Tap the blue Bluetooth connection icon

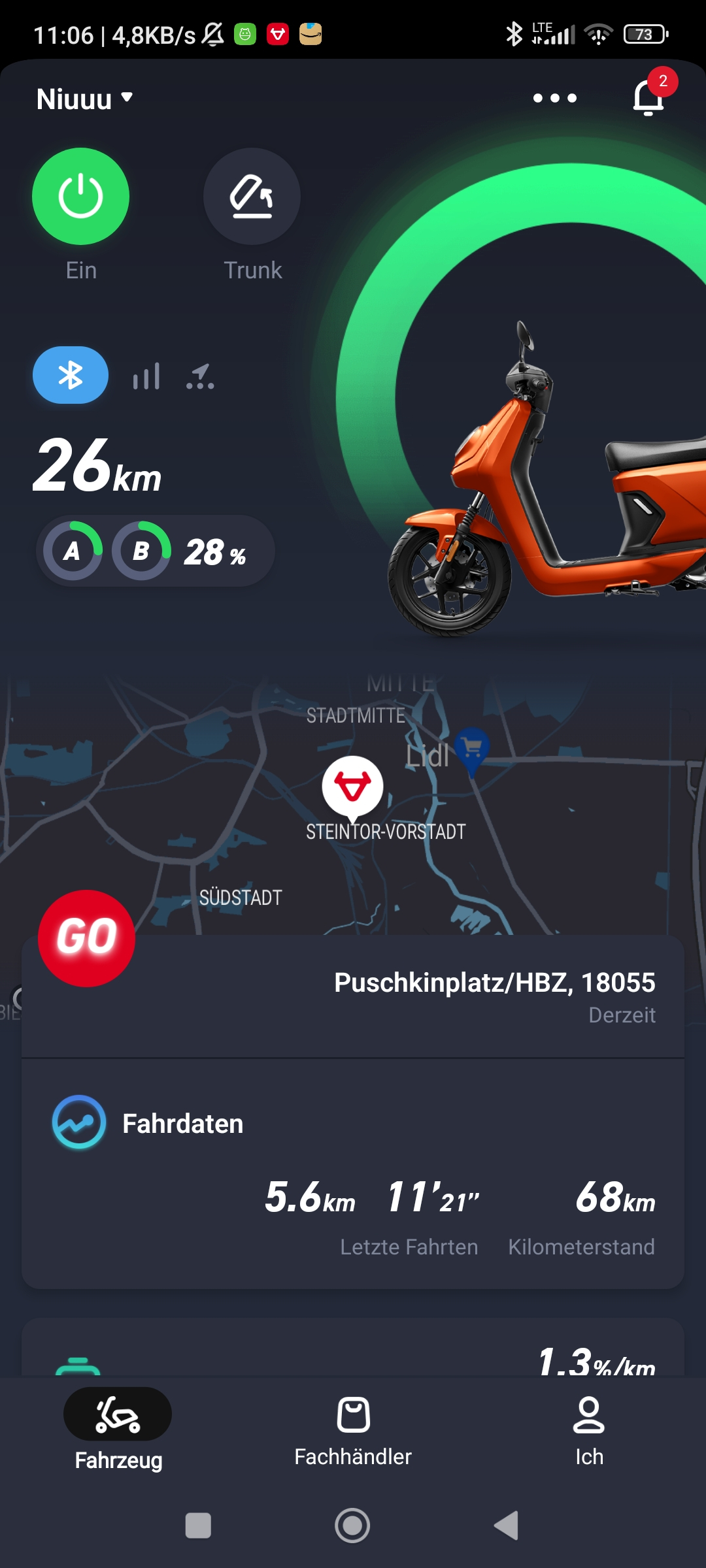[x=71, y=375]
